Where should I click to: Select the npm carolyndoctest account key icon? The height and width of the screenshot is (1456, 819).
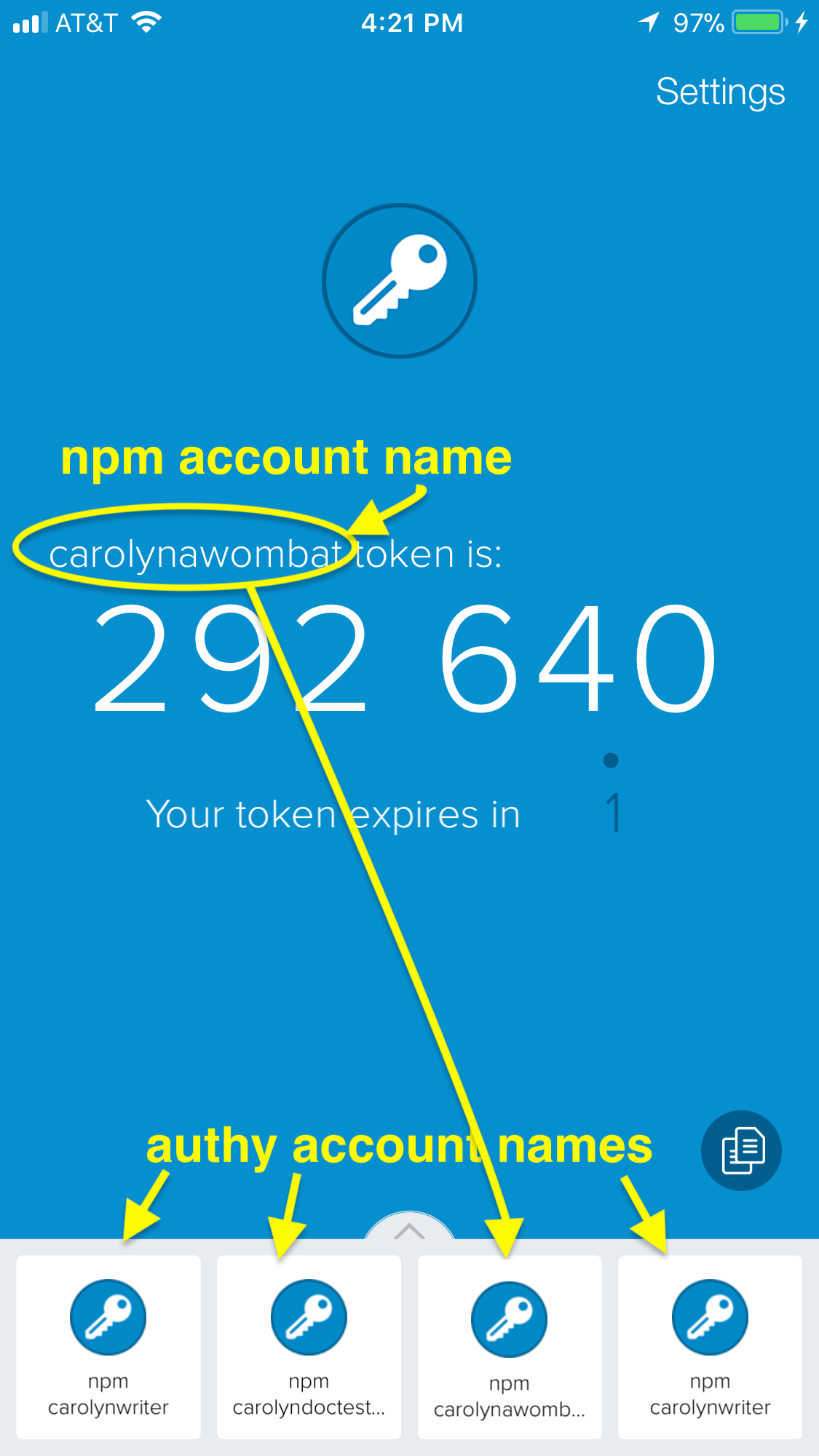308,1318
